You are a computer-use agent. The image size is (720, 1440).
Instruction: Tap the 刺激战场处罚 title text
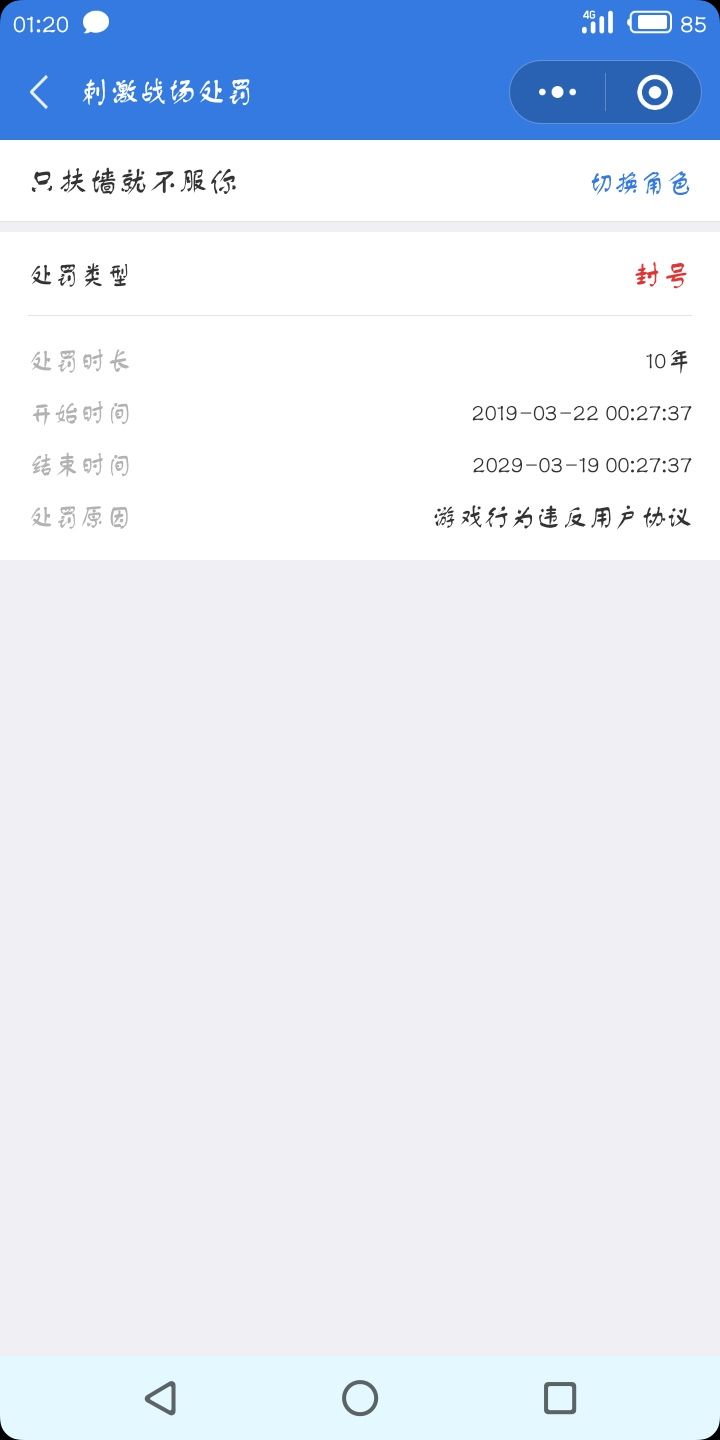[166, 91]
